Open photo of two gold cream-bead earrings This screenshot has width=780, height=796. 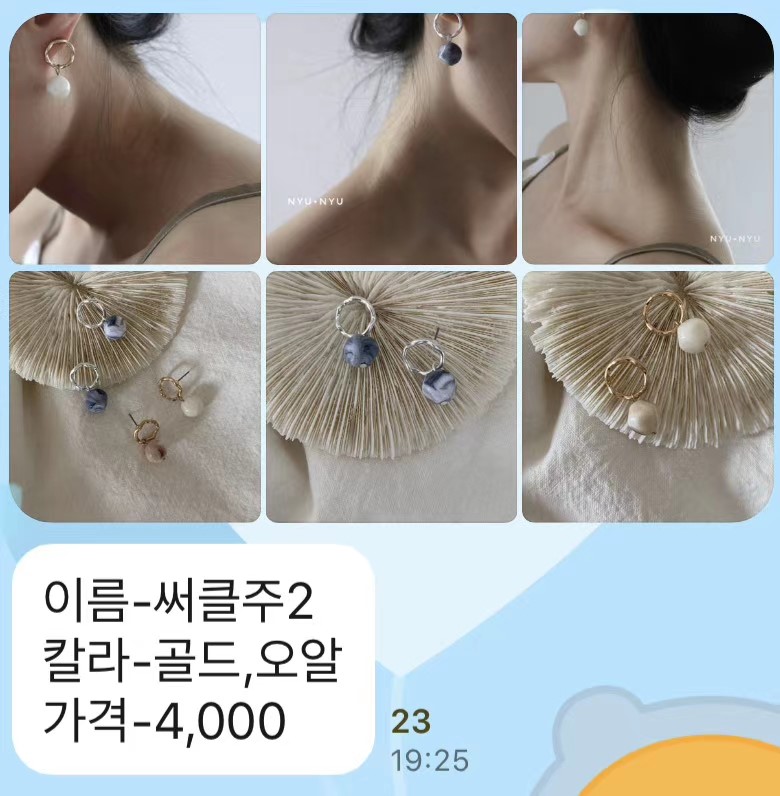pos(648,396)
